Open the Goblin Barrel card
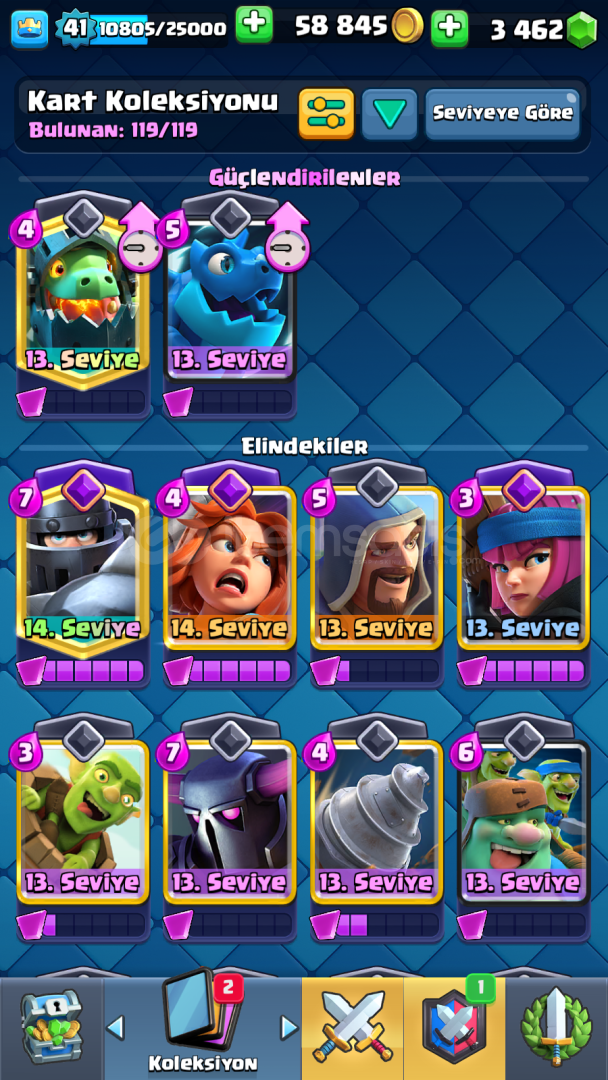608x1080 pixels. click(x=84, y=828)
